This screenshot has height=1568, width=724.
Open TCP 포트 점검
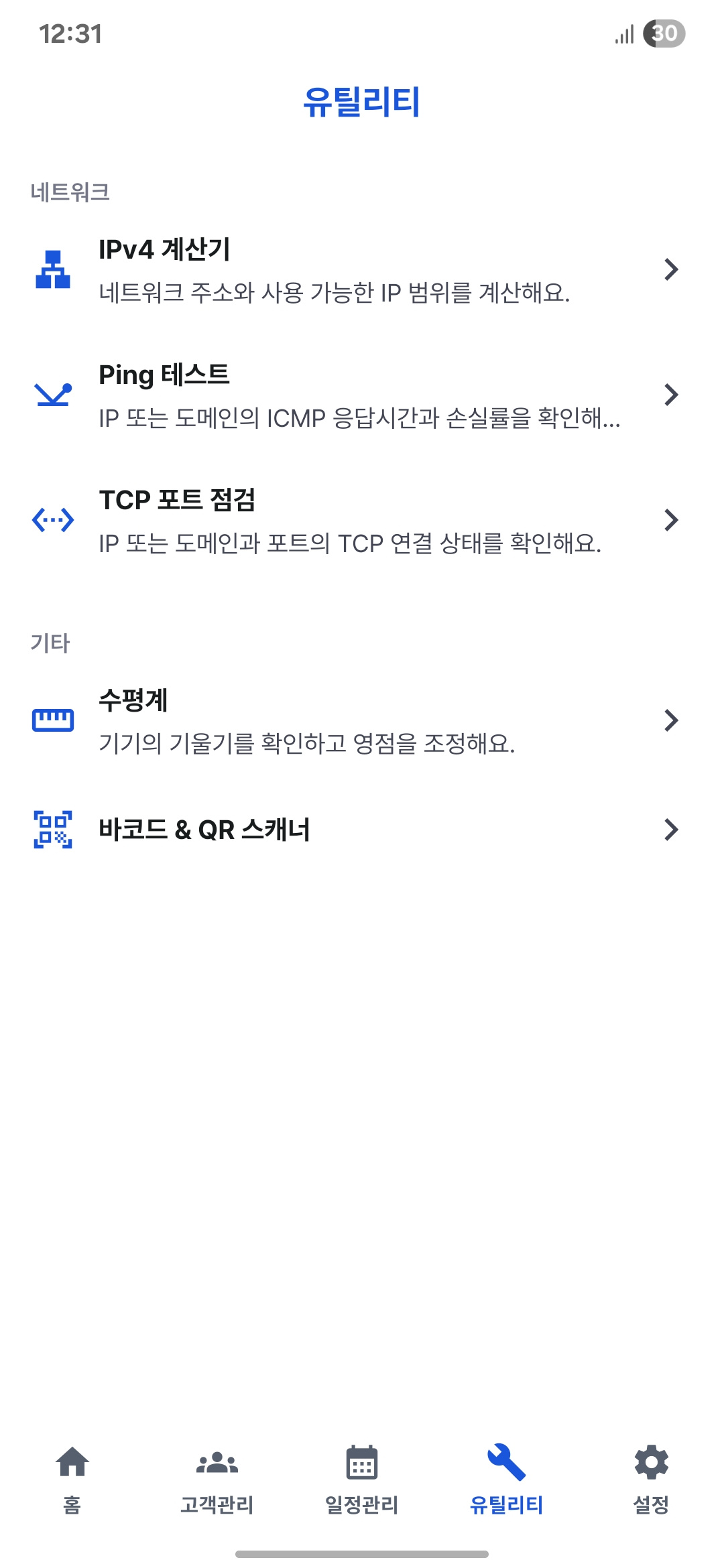coord(362,521)
